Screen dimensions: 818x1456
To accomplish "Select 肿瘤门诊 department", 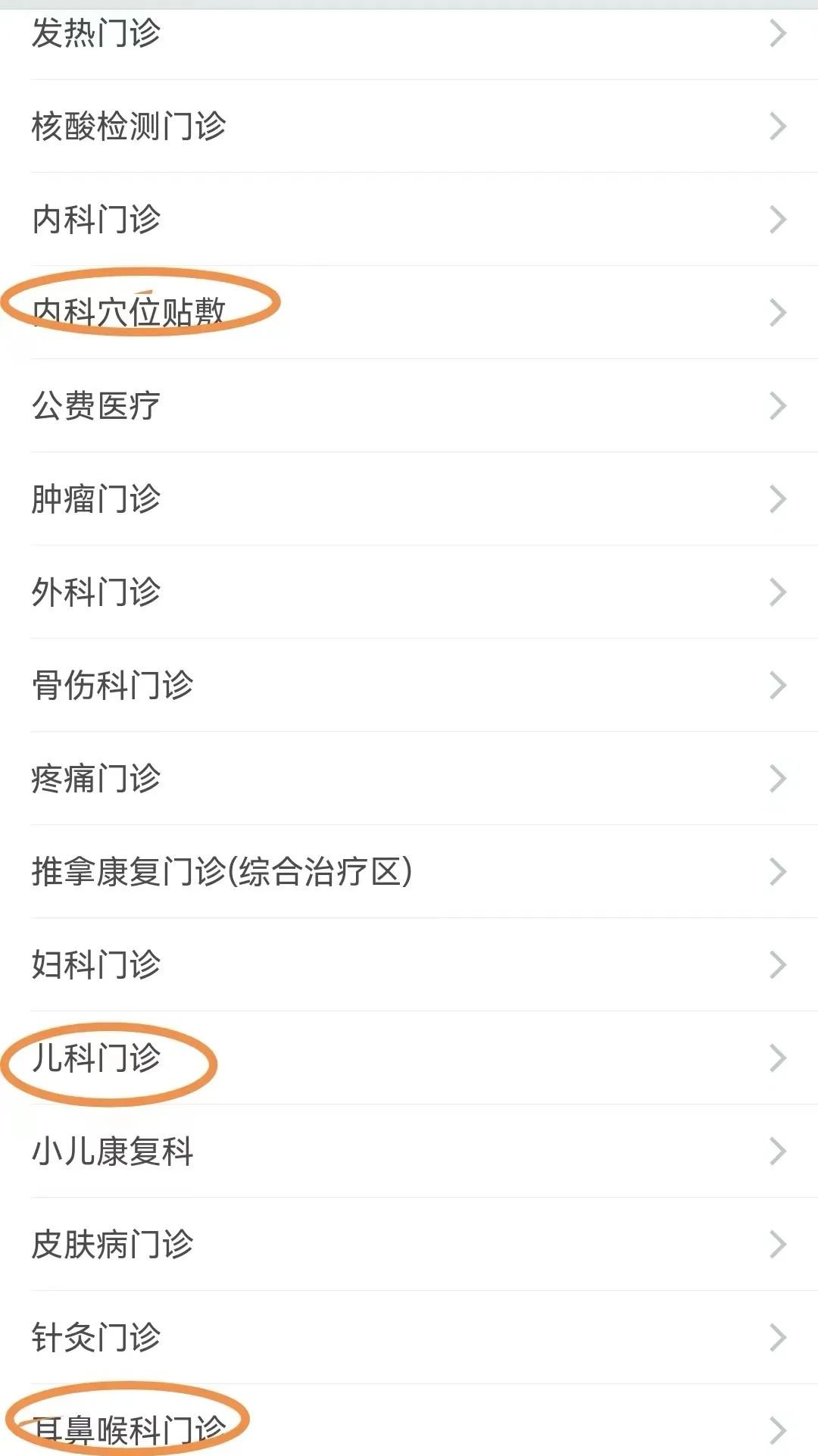I will (96, 498).
